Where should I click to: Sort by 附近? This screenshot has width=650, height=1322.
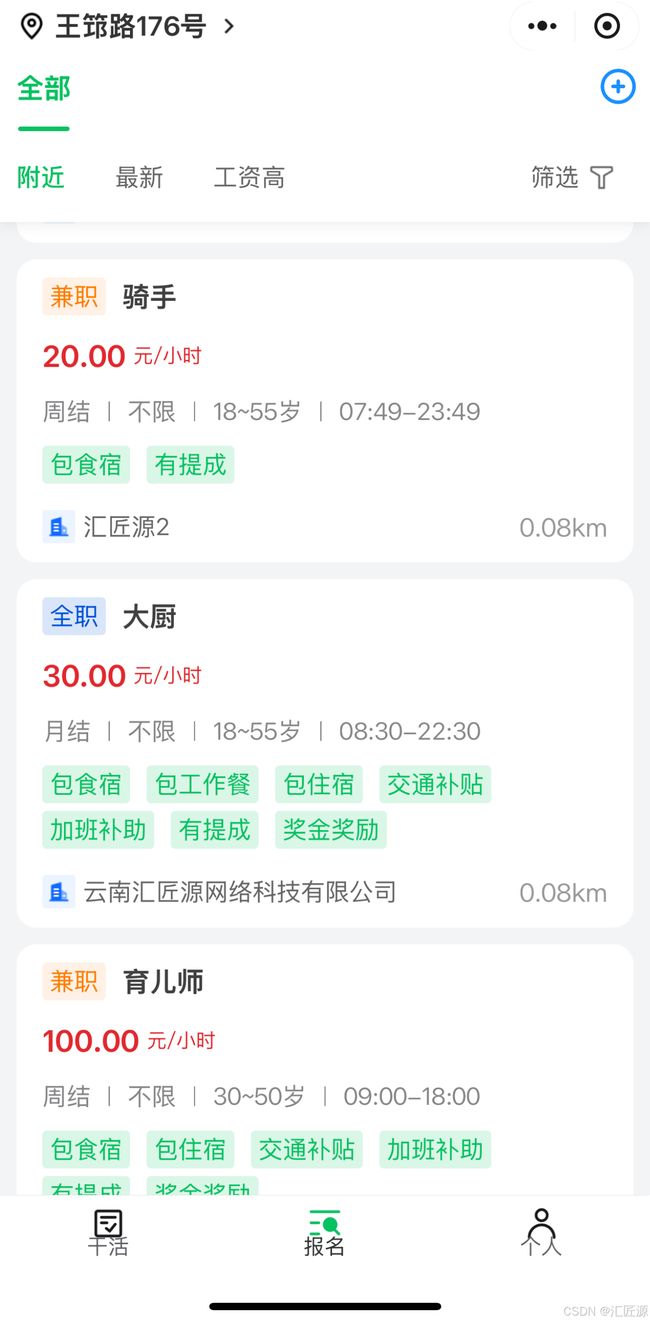coord(41,178)
